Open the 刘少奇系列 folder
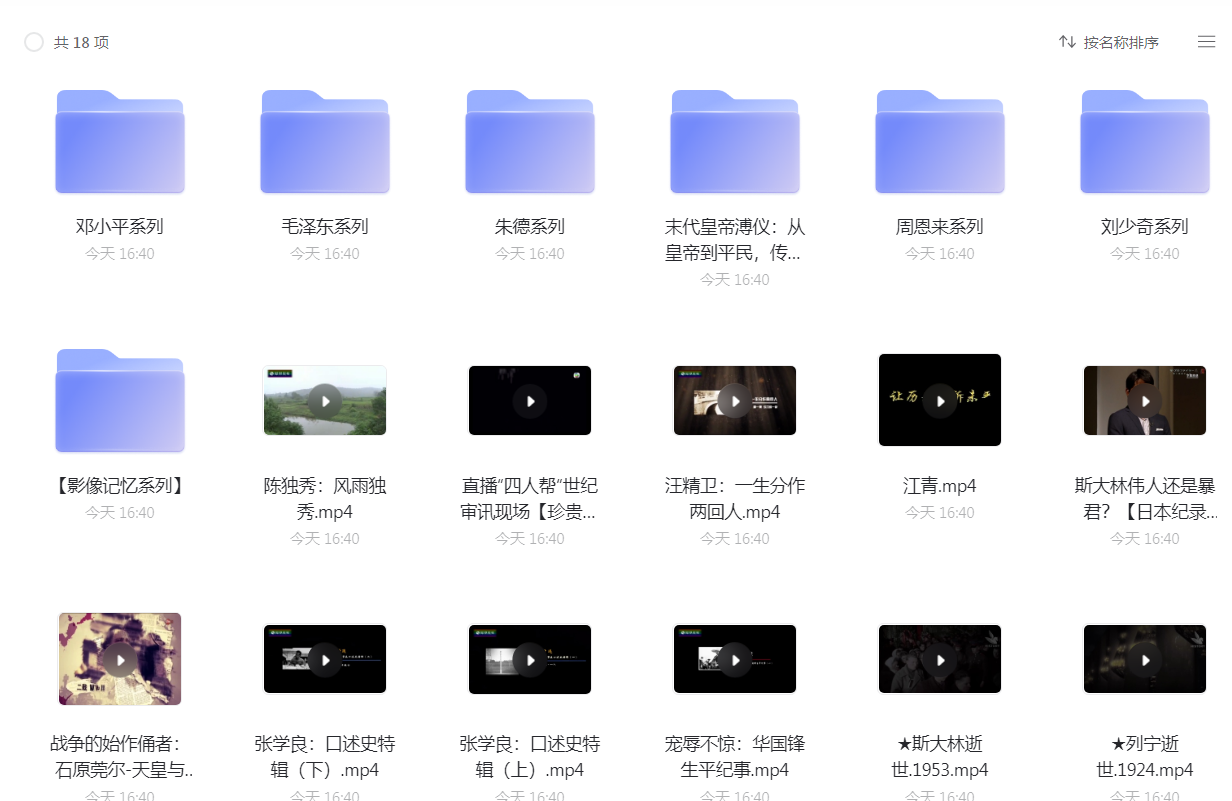Screen dimensions: 1232x801 (x=1145, y=142)
